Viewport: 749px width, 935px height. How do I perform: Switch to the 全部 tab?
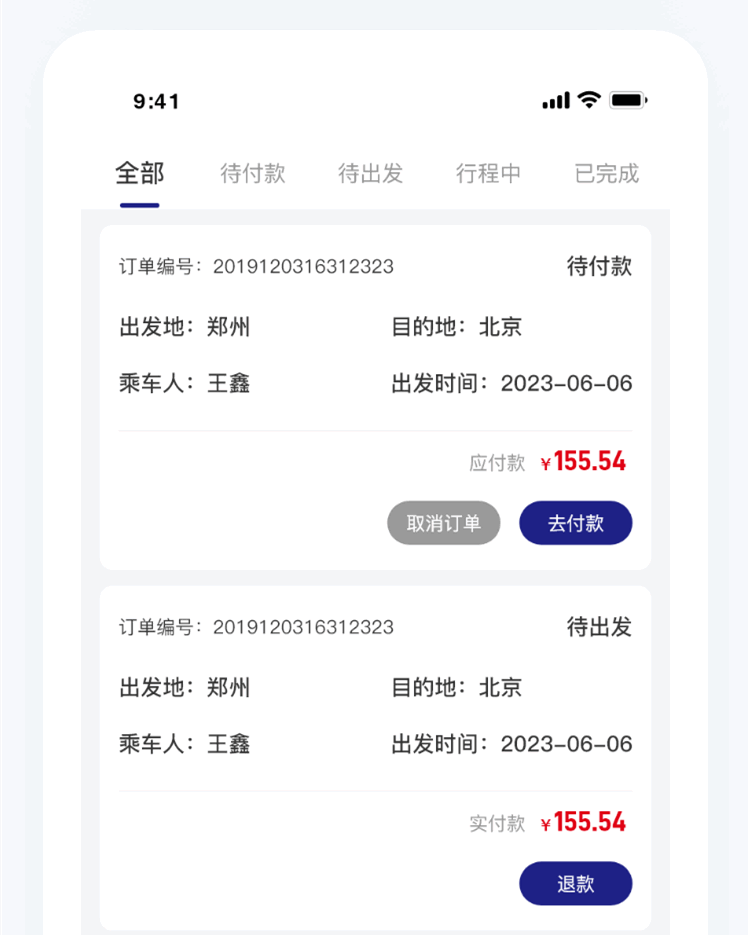click(x=139, y=173)
